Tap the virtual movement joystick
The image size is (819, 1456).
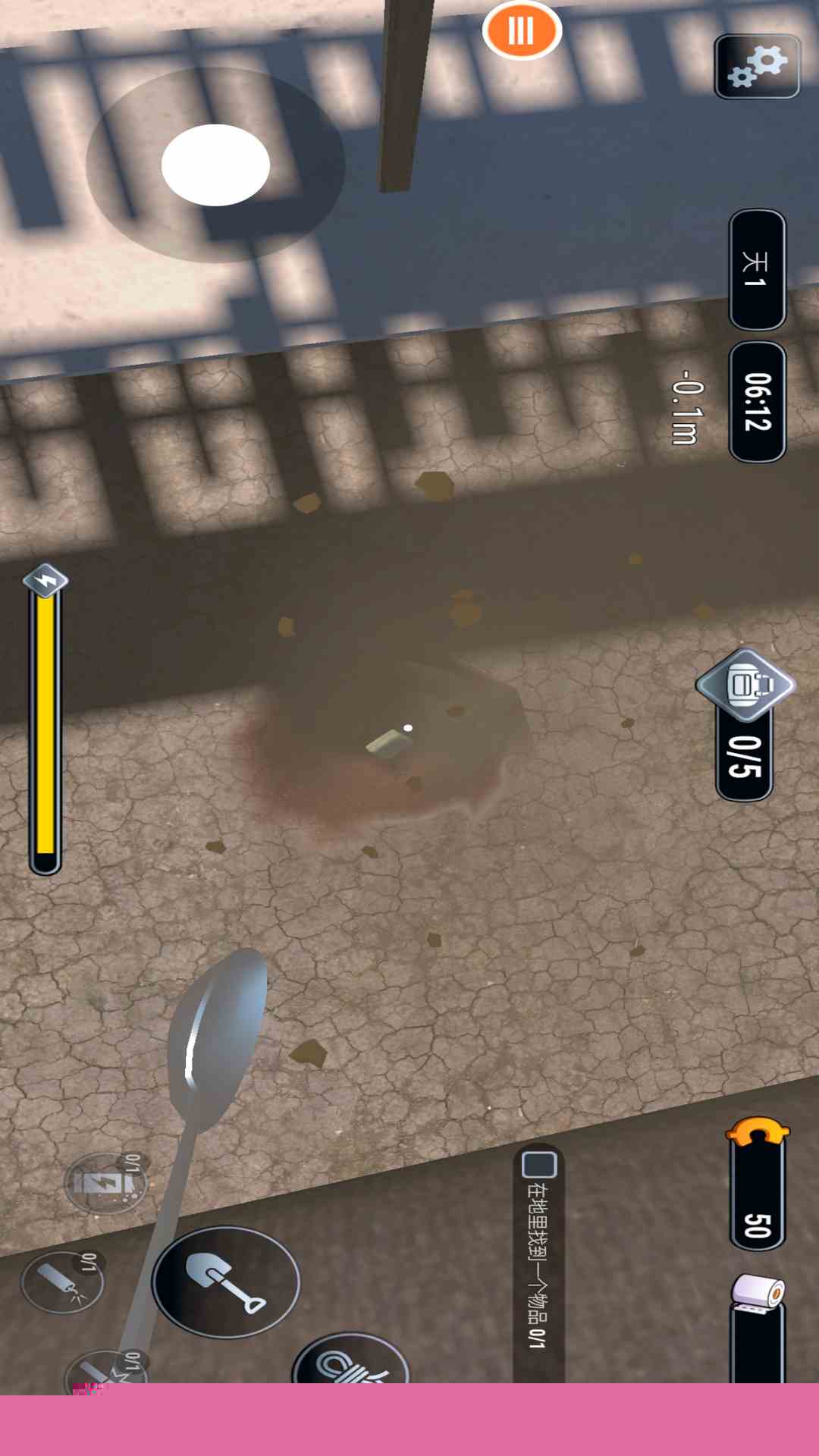pos(216,165)
